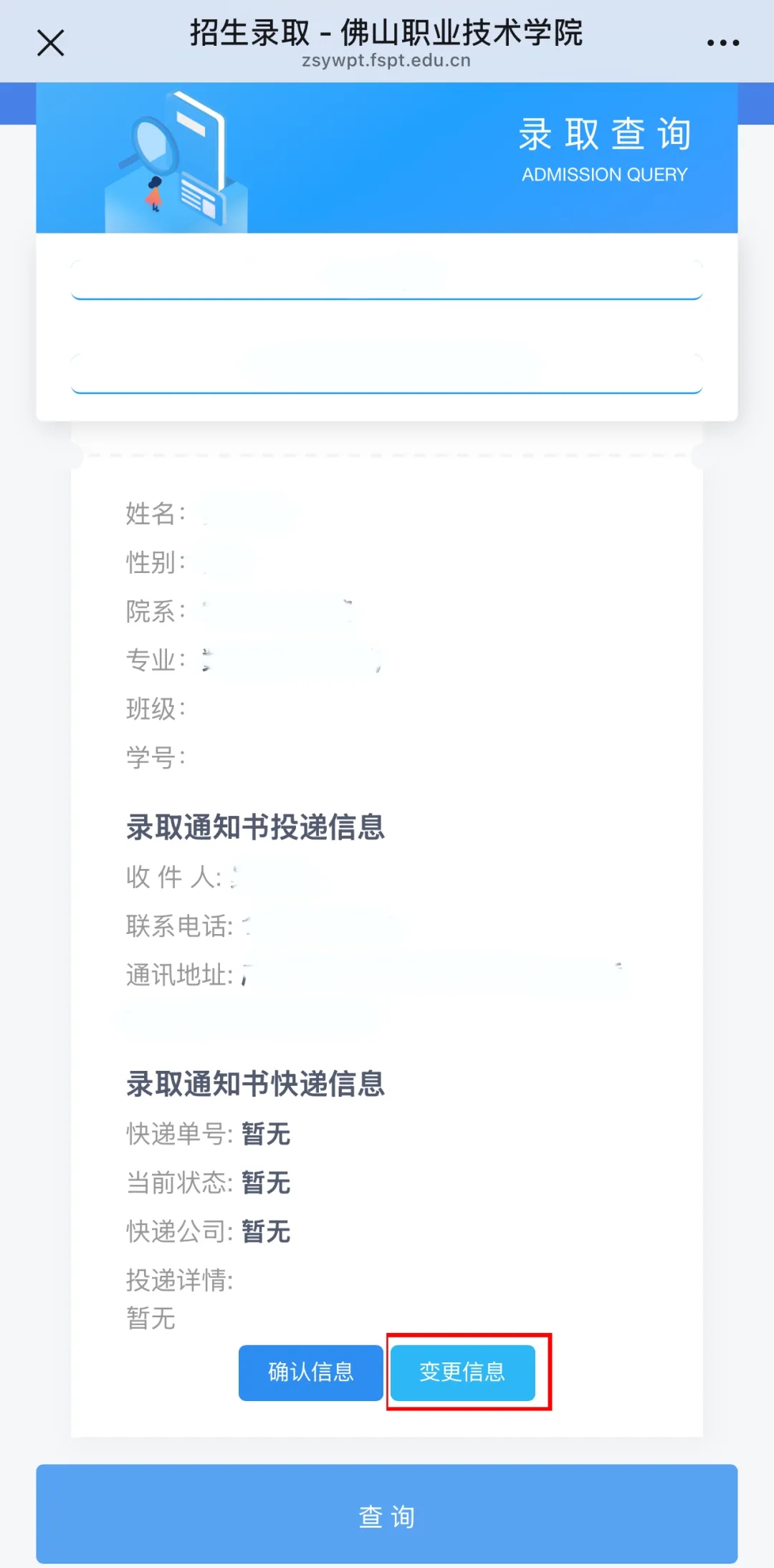Image resolution: width=774 pixels, height=1568 pixels.
Task: Focus the second query input field
Action: coord(386,372)
